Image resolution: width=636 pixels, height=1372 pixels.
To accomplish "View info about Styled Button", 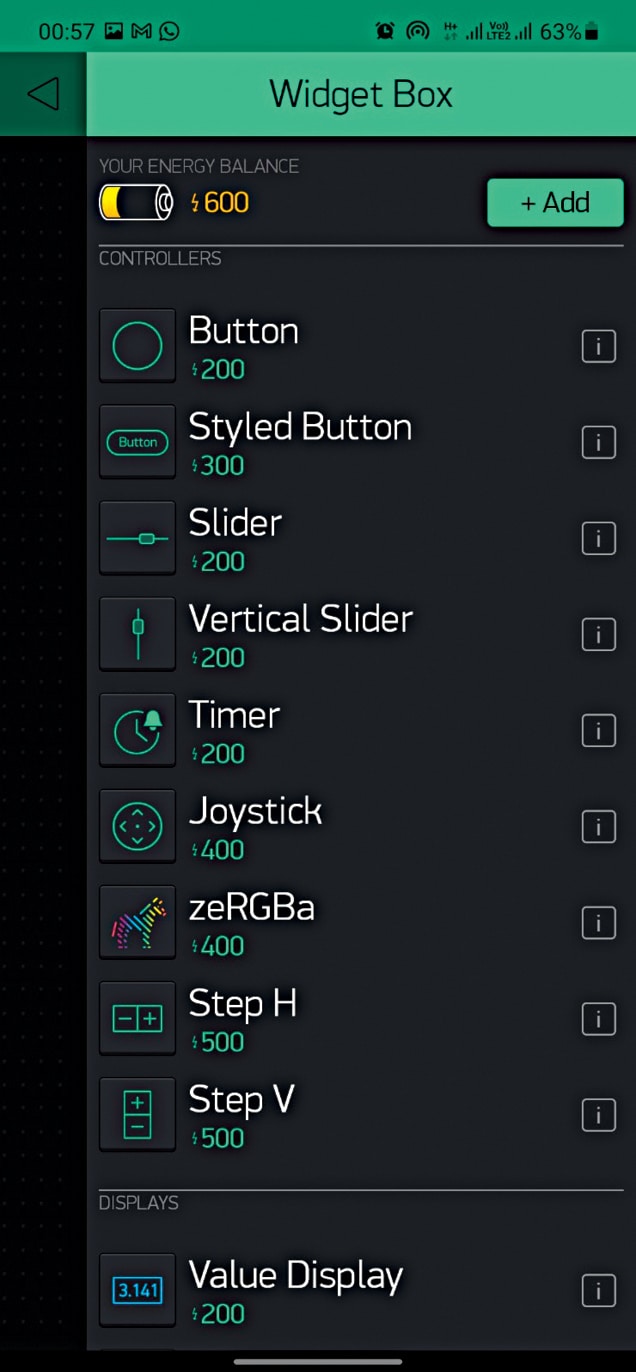I will 598,443.
